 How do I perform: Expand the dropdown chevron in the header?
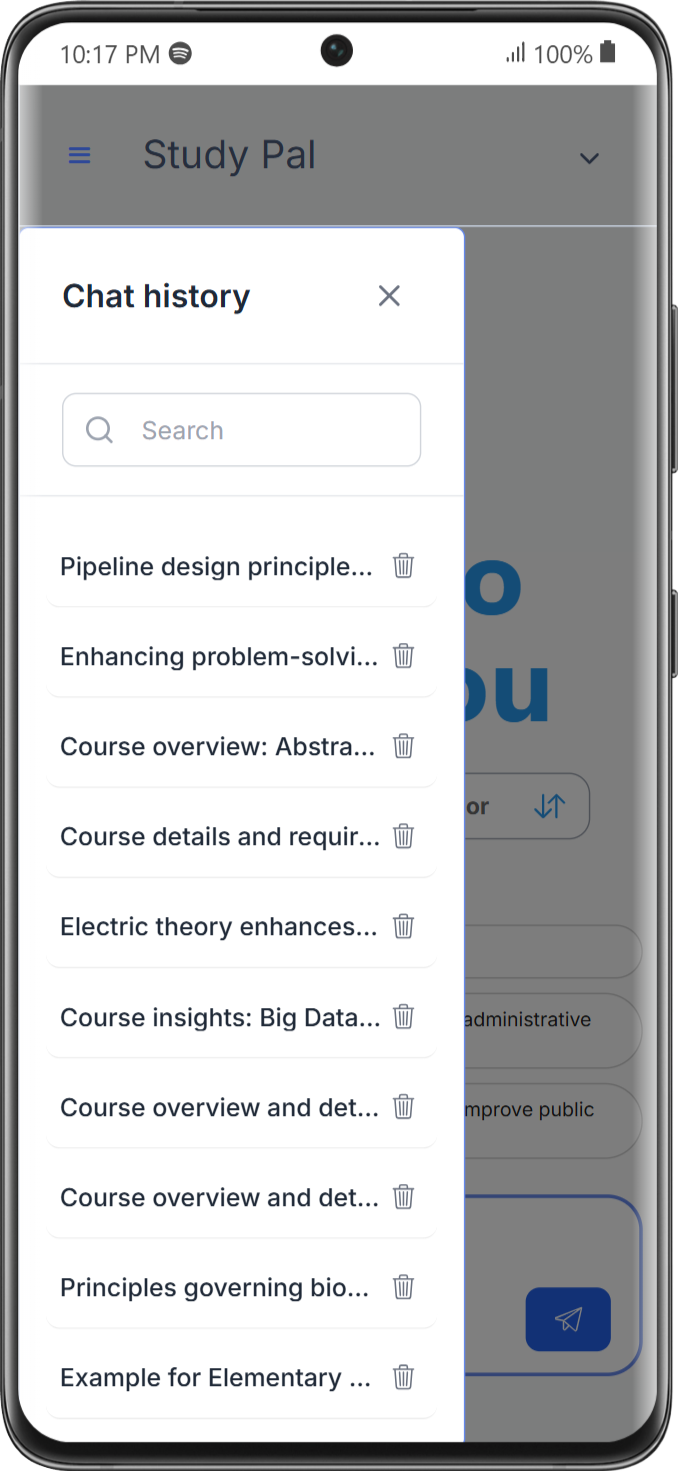(590, 158)
